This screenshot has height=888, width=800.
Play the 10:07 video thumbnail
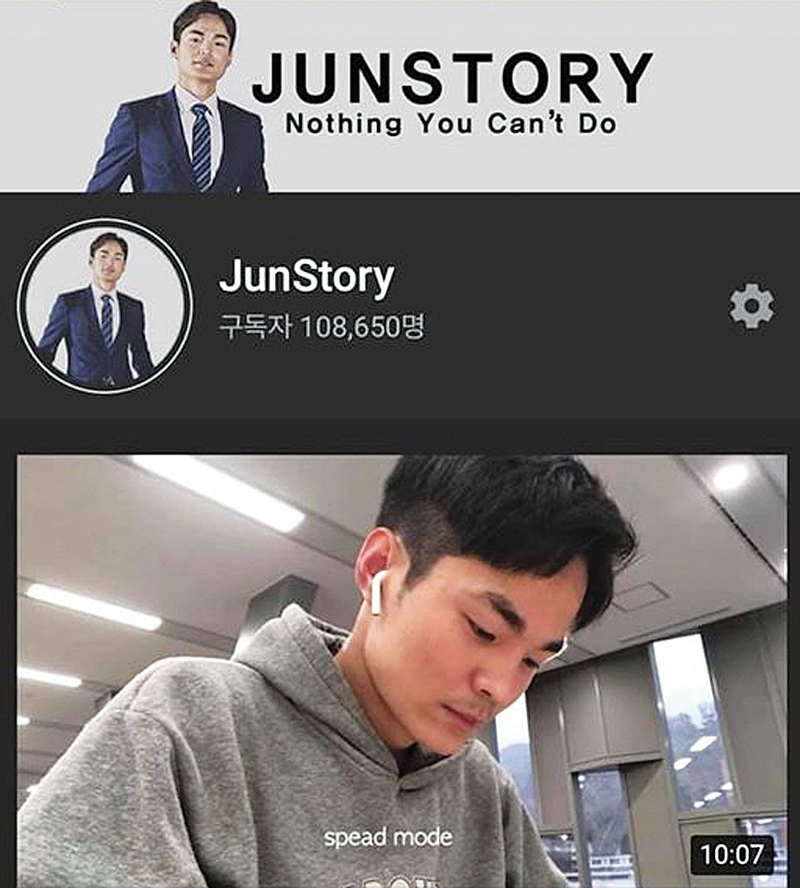[402, 670]
